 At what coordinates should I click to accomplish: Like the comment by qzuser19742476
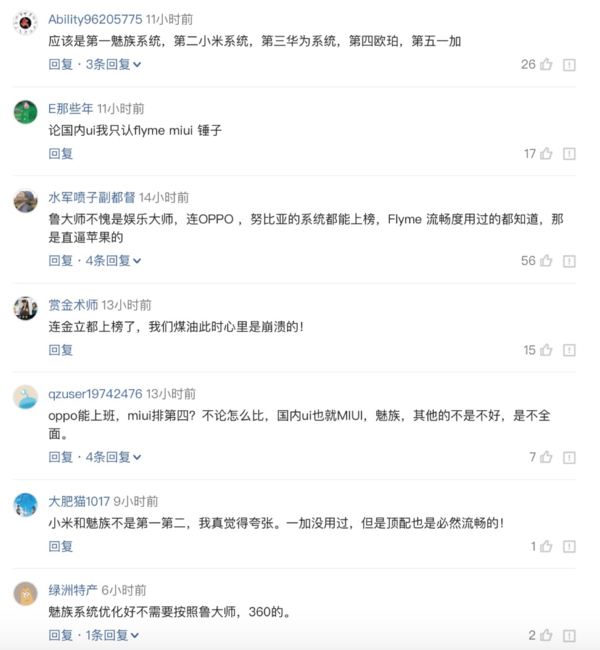tap(546, 457)
